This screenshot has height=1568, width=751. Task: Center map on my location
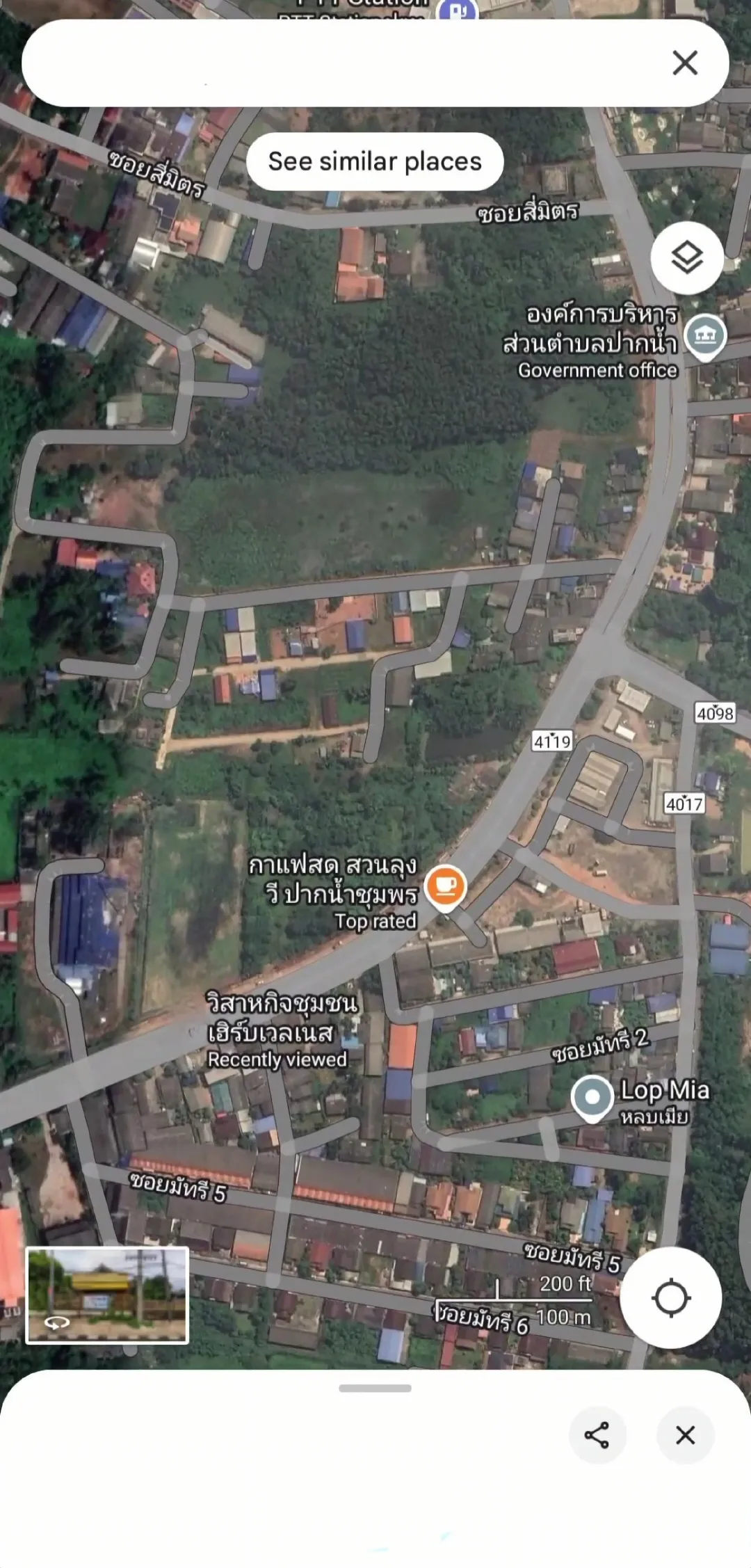pos(670,1297)
